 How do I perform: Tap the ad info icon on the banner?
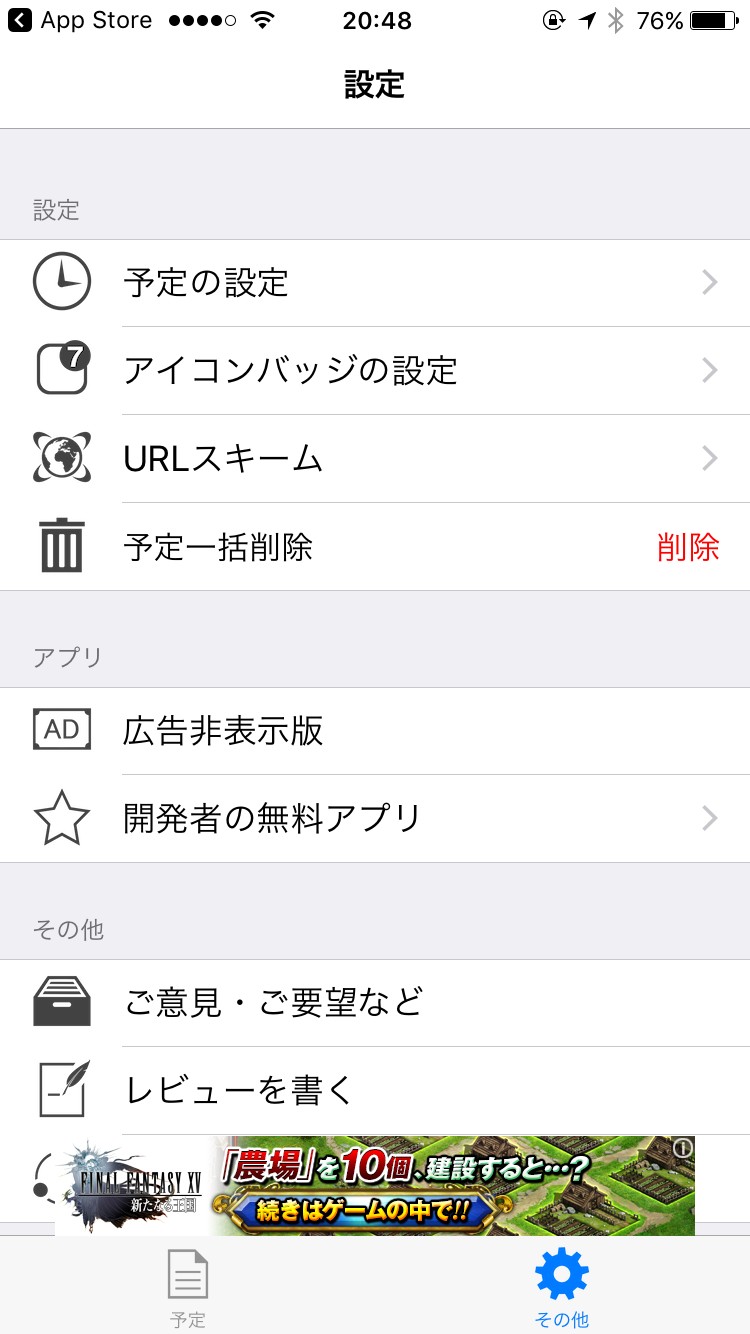(x=683, y=1148)
